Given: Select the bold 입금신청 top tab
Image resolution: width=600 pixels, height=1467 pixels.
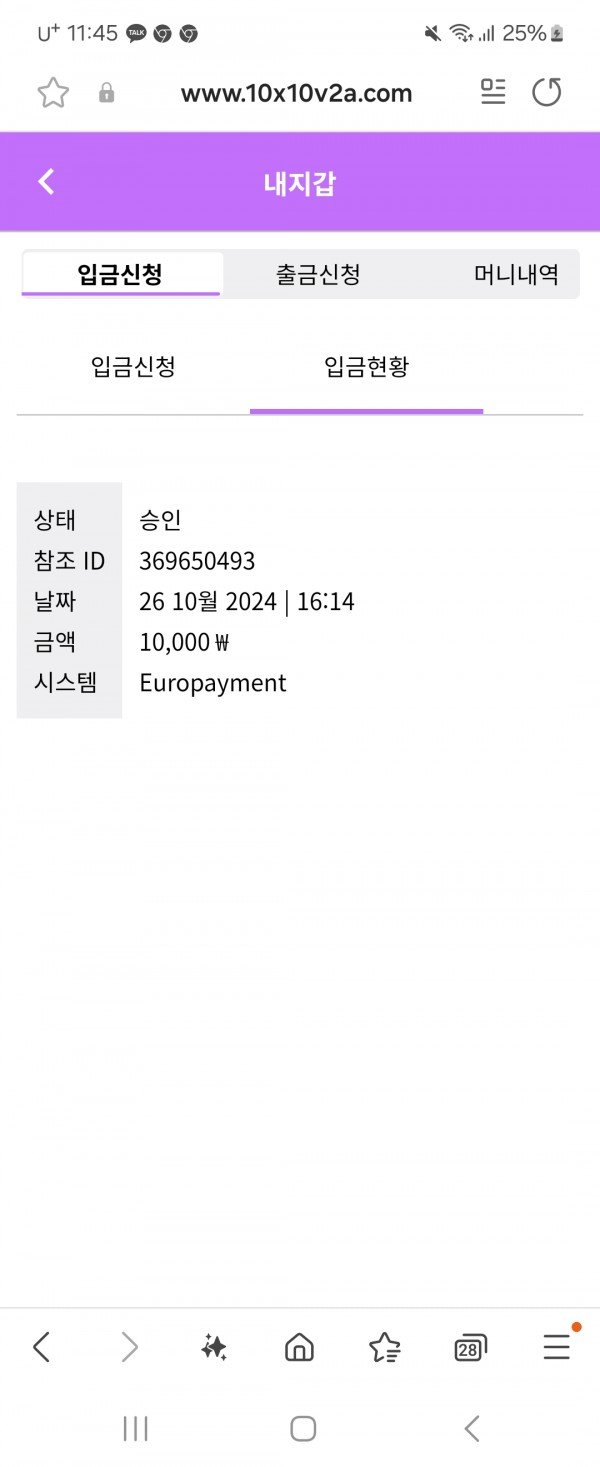Looking at the screenshot, I should pyautogui.click(x=120, y=274).
